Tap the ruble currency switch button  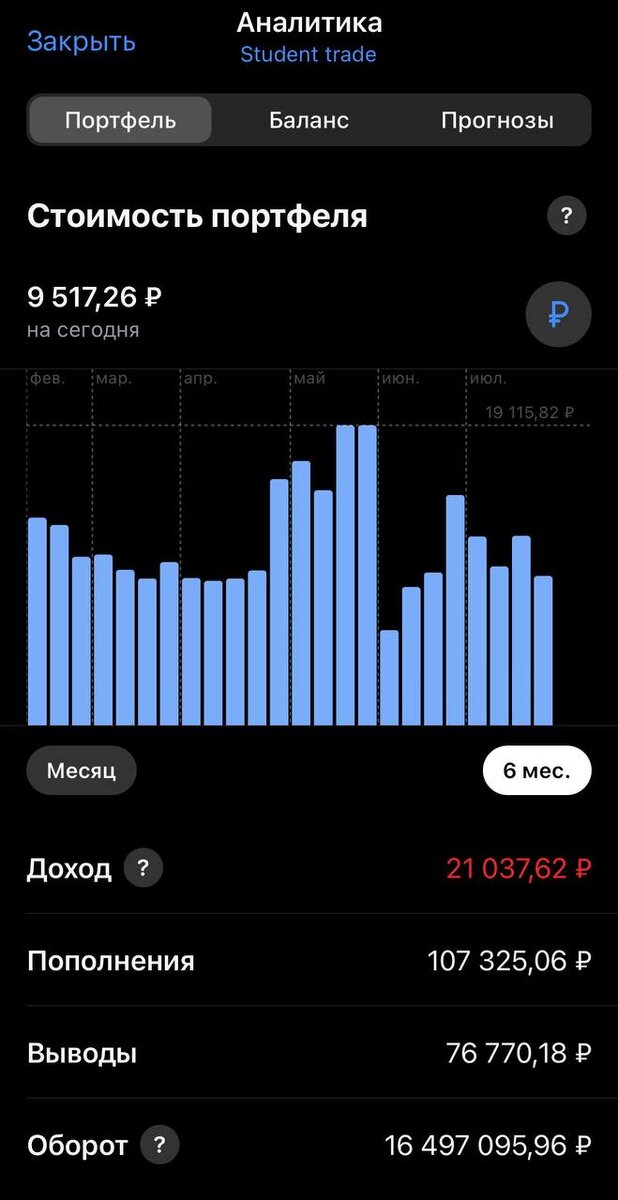point(558,315)
